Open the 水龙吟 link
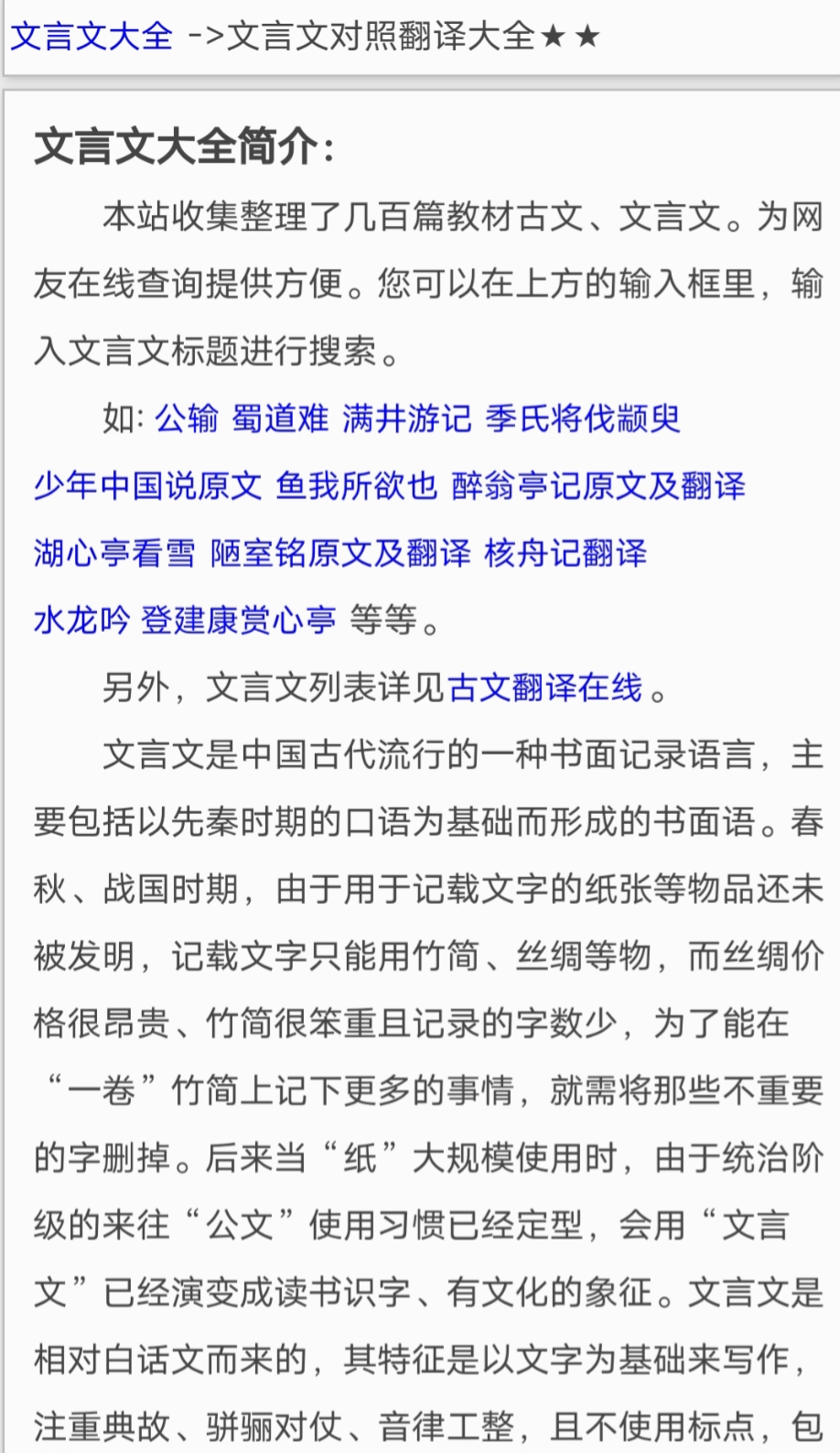The image size is (840, 1453). (81, 620)
